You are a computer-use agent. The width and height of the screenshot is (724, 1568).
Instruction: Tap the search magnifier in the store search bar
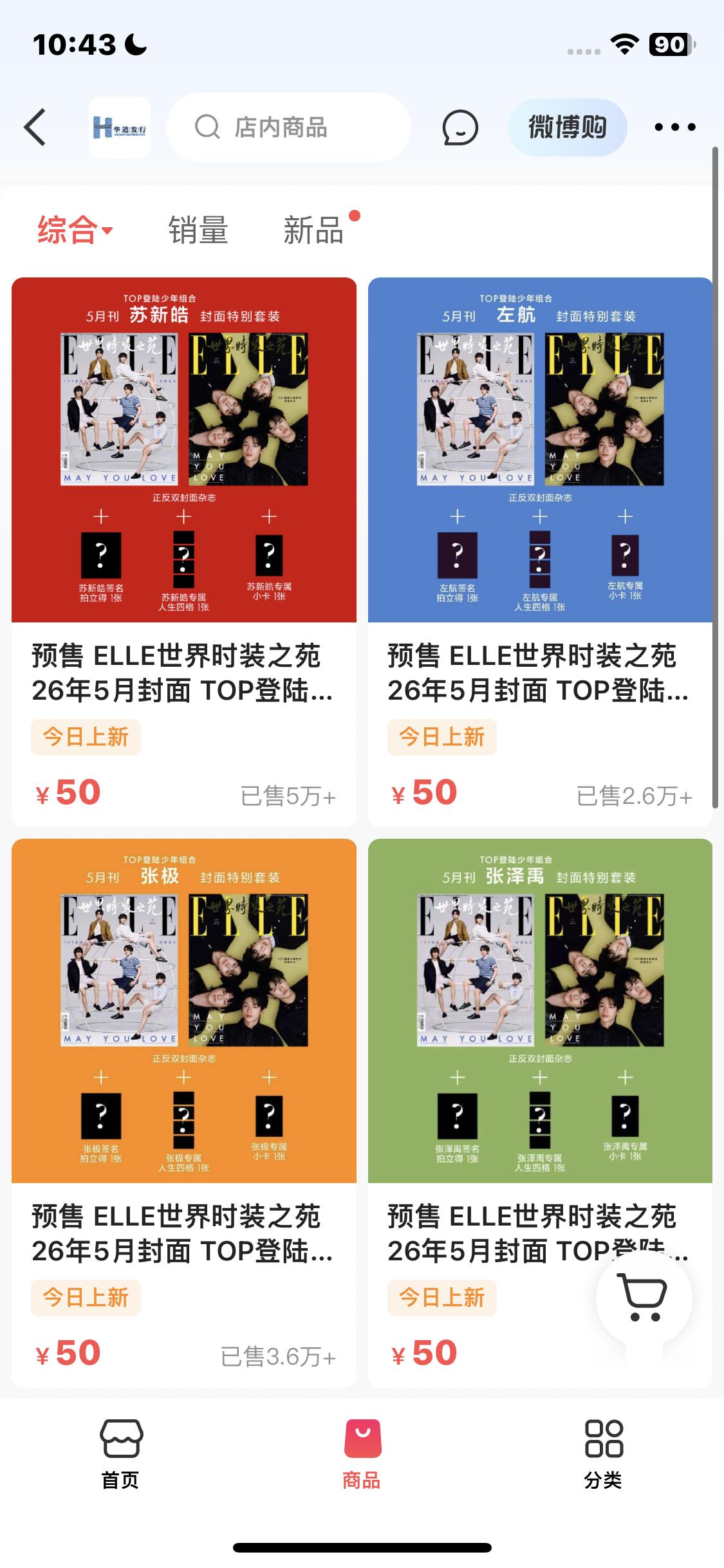tap(205, 127)
